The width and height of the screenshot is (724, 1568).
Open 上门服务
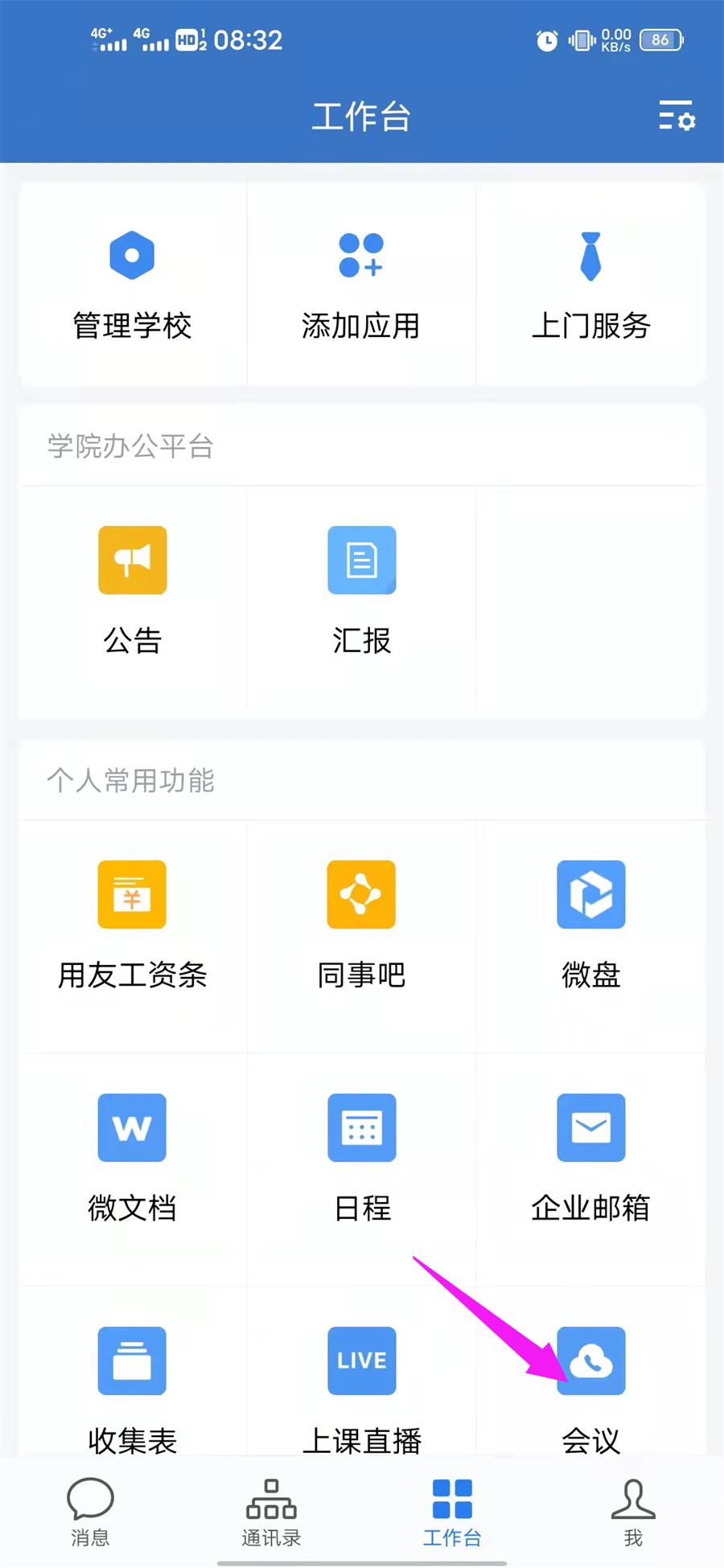590,283
